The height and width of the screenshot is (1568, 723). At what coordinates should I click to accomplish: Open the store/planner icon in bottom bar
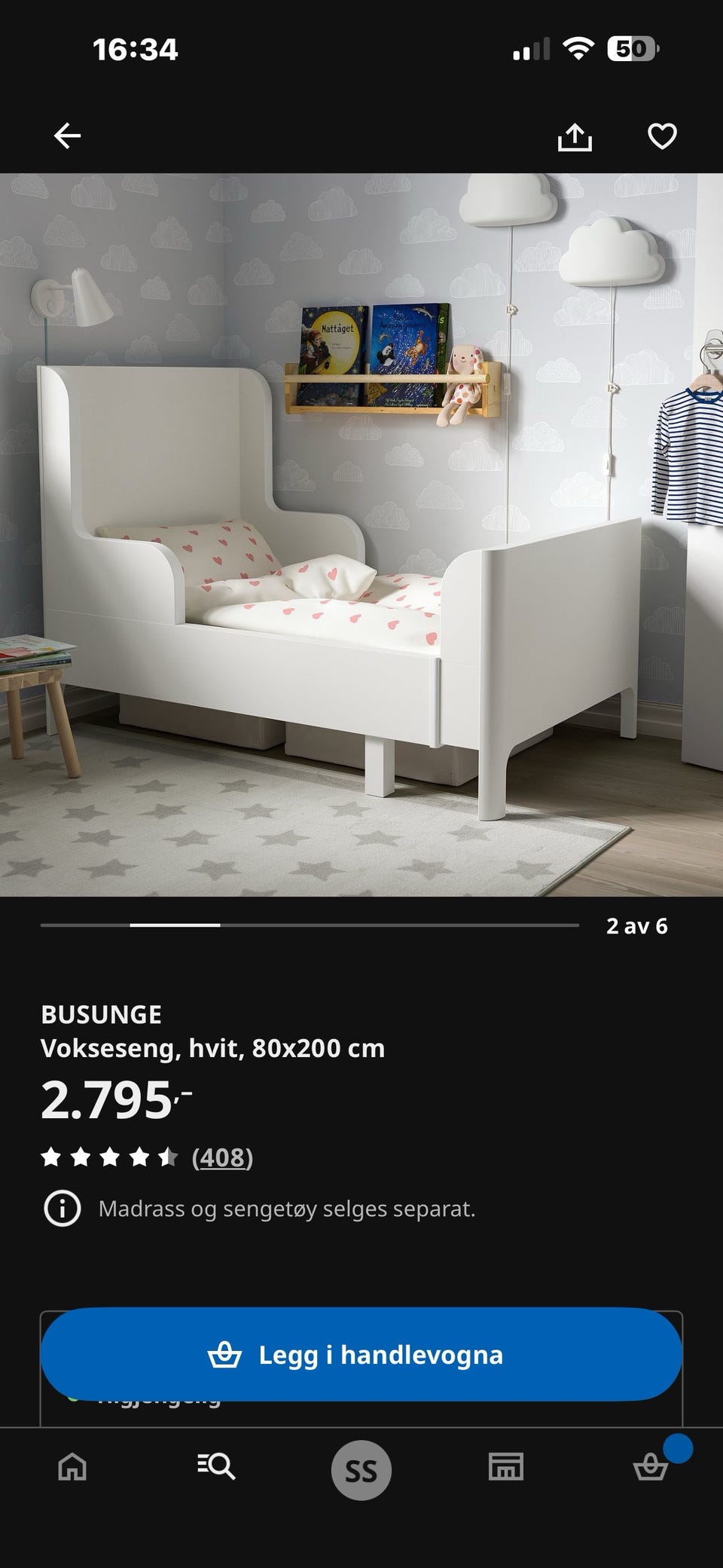[506, 1468]
